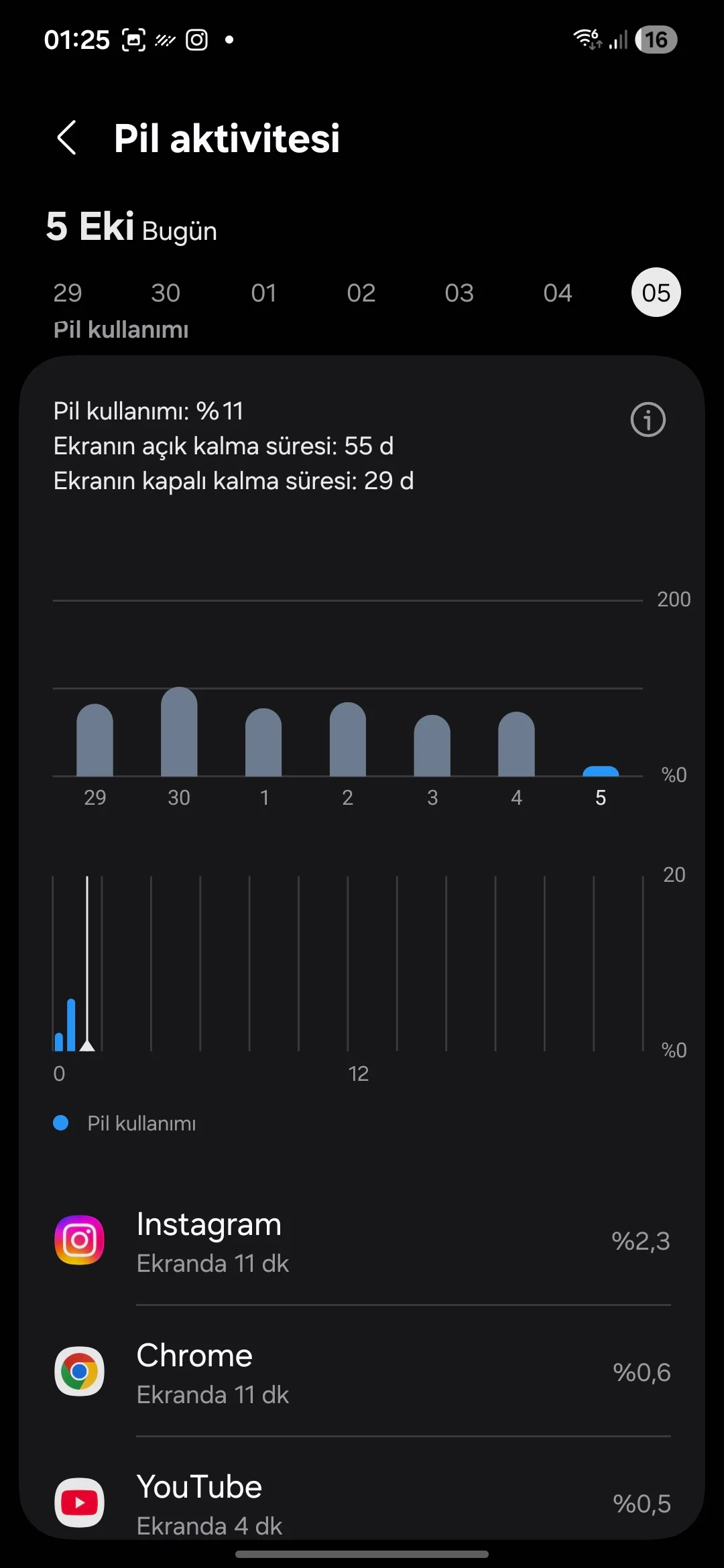Tap the chart bar for day 2

tap(347, 739)
